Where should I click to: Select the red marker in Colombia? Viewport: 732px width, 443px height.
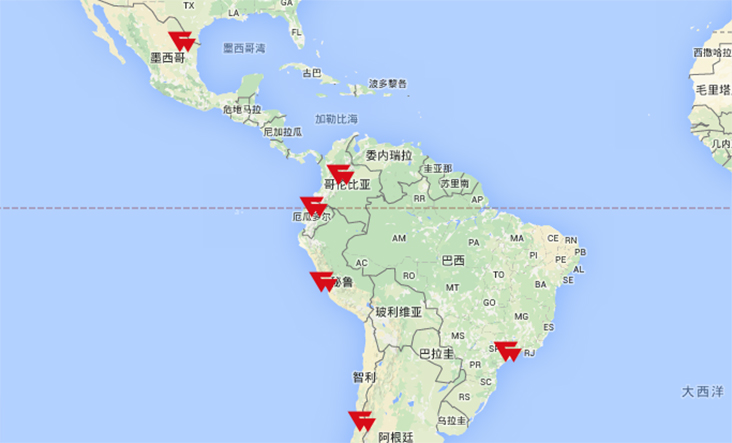point(340,174)
